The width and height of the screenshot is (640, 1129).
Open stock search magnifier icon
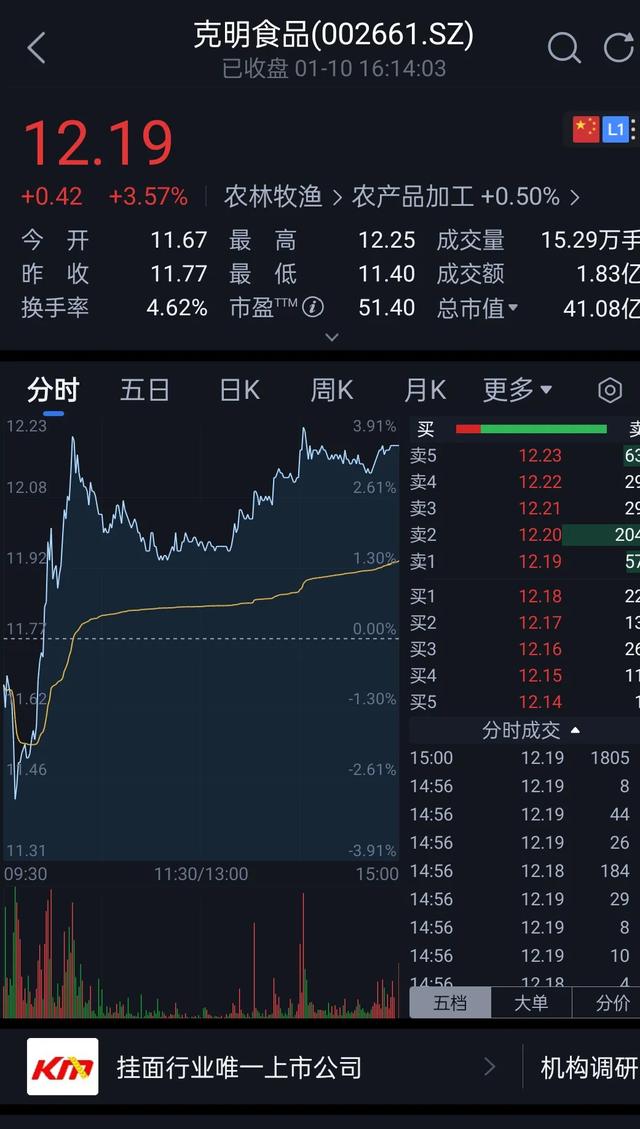coord(564,48)
